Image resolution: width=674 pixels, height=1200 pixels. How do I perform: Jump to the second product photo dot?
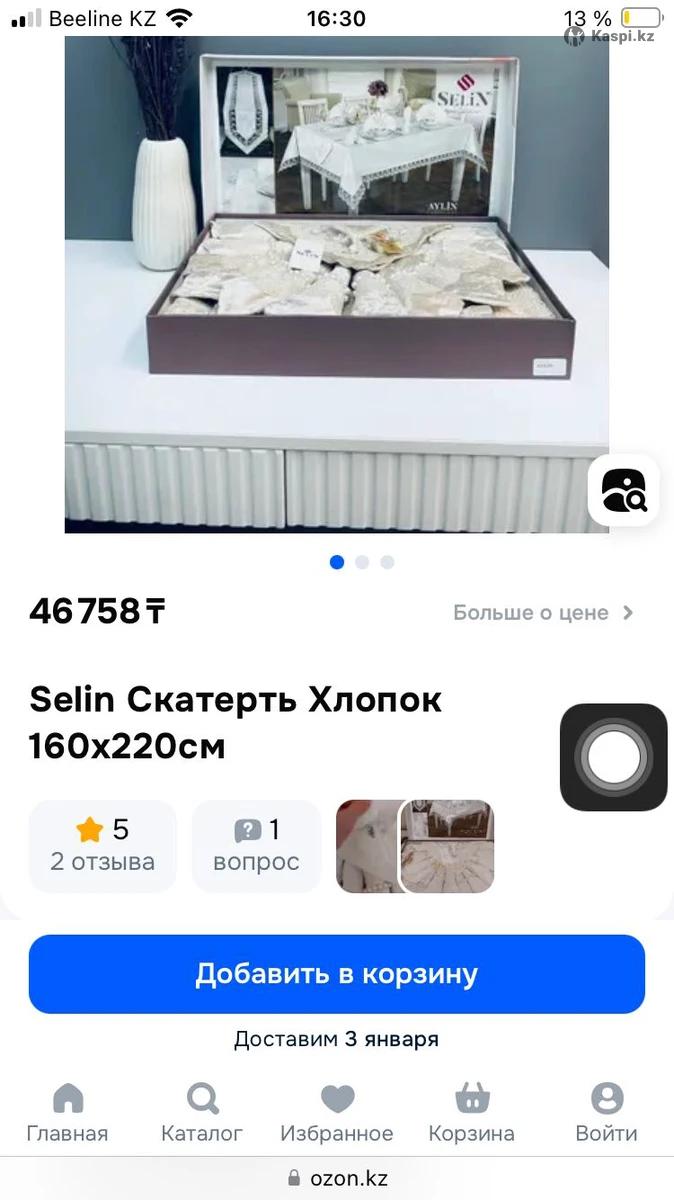[x=362, y=562]
